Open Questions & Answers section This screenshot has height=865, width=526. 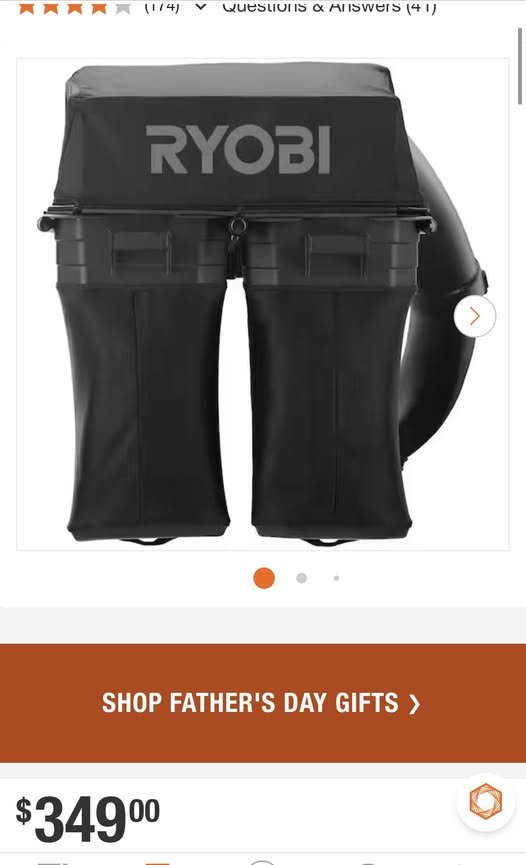coord(329,7)
